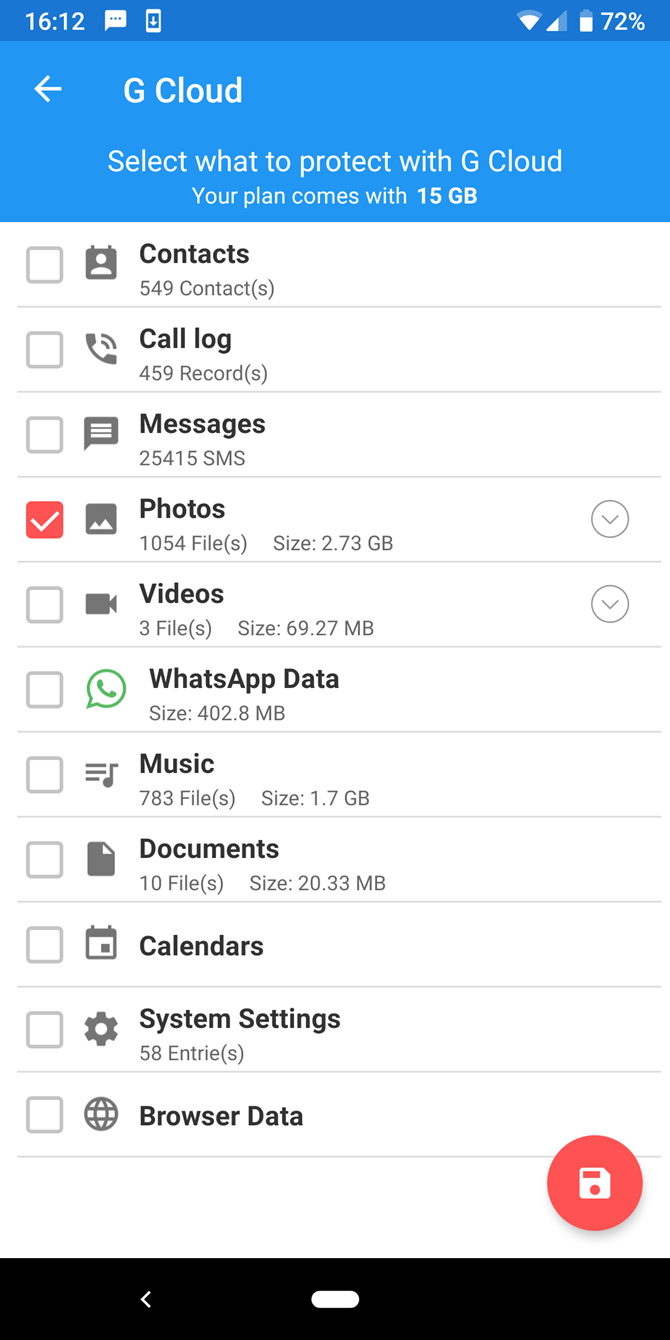Go home via the navigation pill
670x1340 pixels.
[335, 1299]
